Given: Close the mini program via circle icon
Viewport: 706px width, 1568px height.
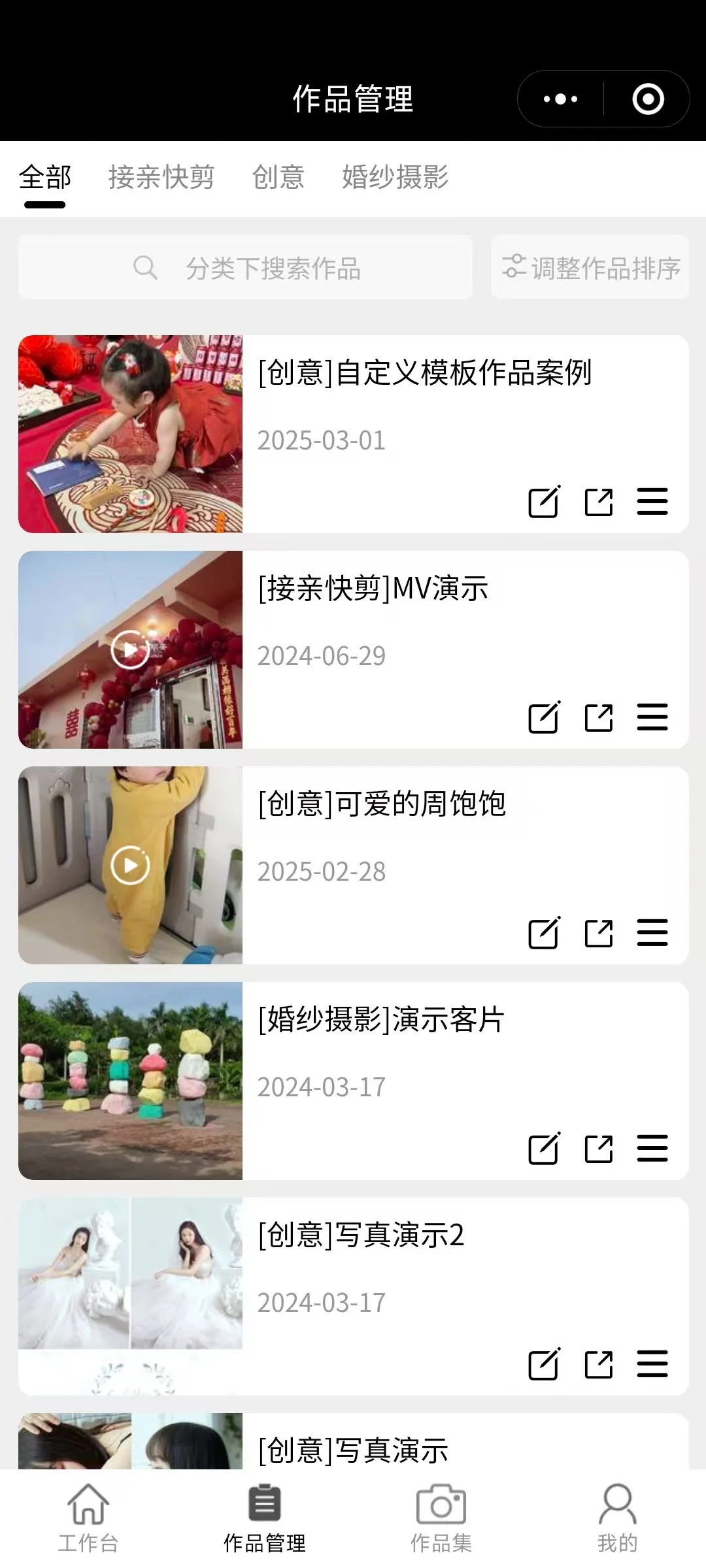Looking at the screenshot, I should pos(648,99).
